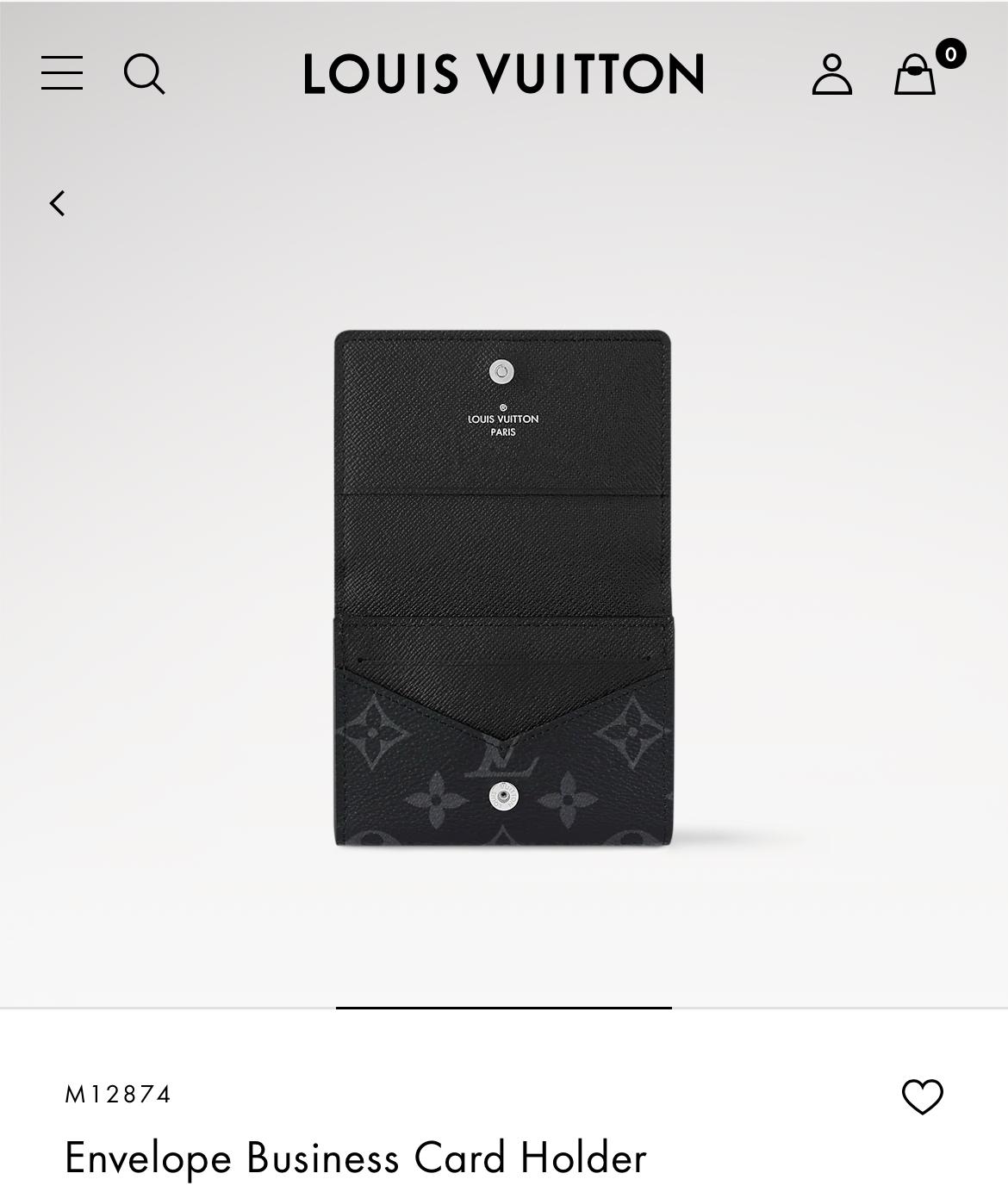The height and width of the screenshot is (1192, 1008).
Task: Open the account profile icon
Action: (831, 74)
